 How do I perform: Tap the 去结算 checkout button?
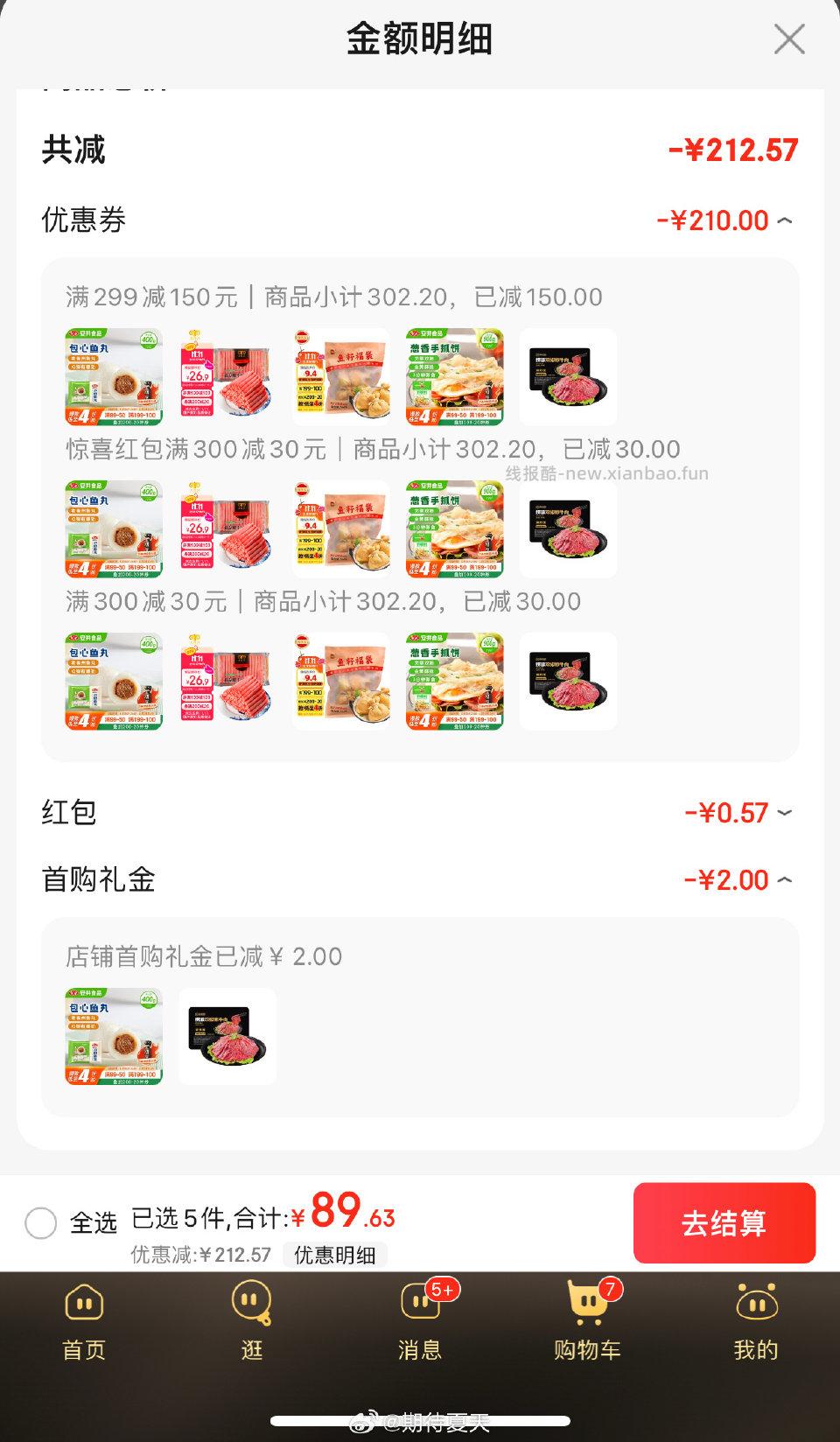coord(725,1223)
